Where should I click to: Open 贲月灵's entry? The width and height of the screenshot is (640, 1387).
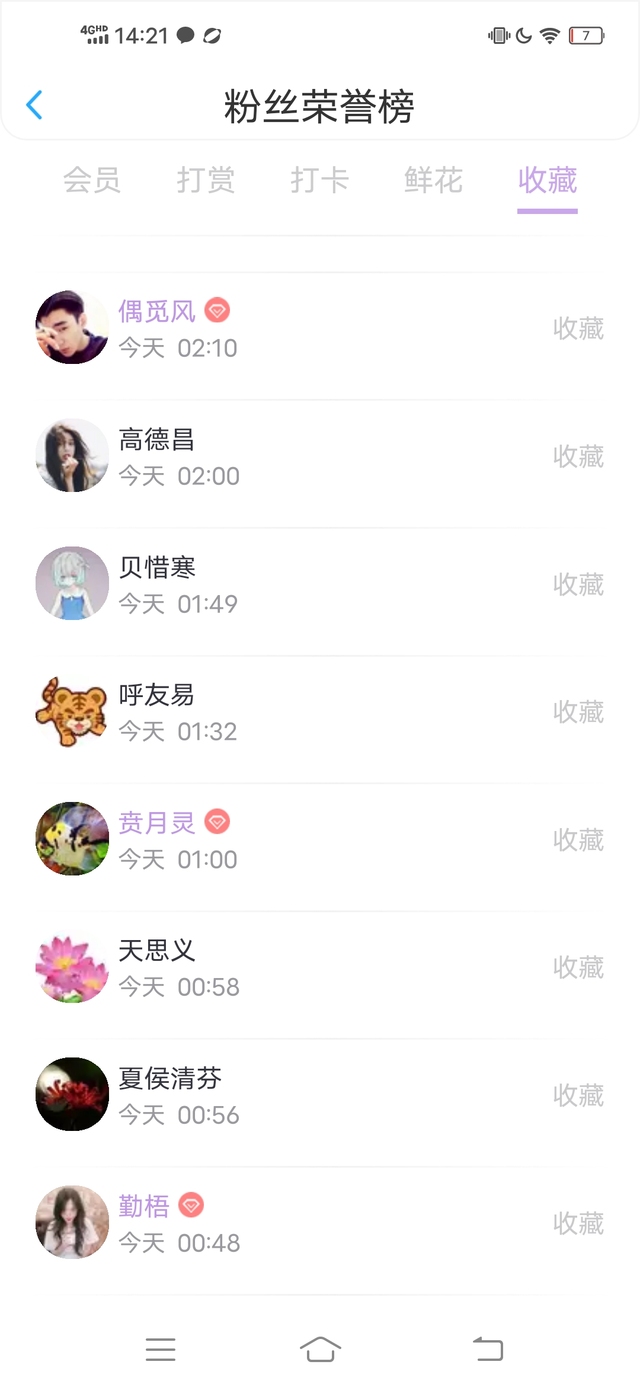click(320, 840)
